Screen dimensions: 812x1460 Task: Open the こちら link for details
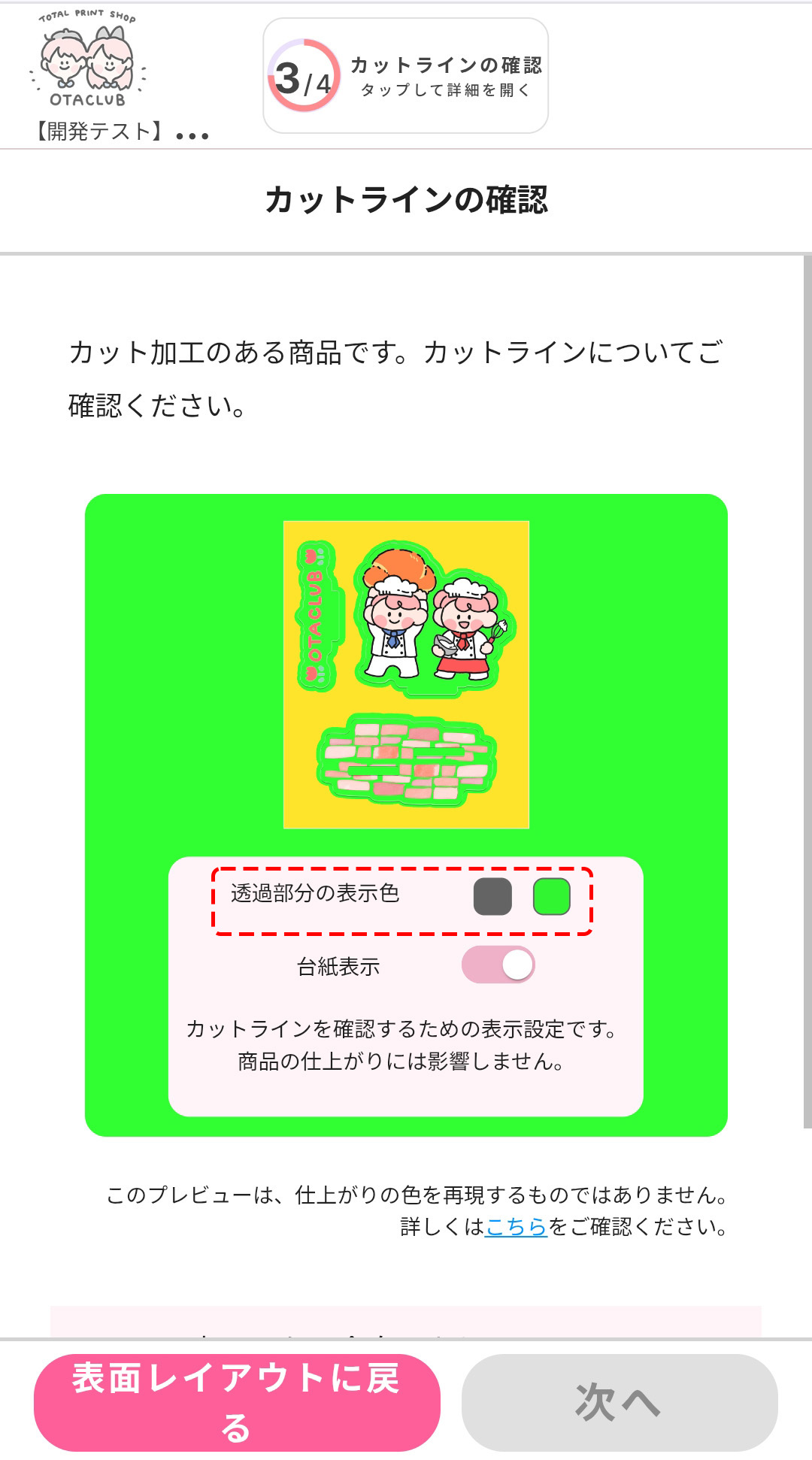pos(516,1226)
